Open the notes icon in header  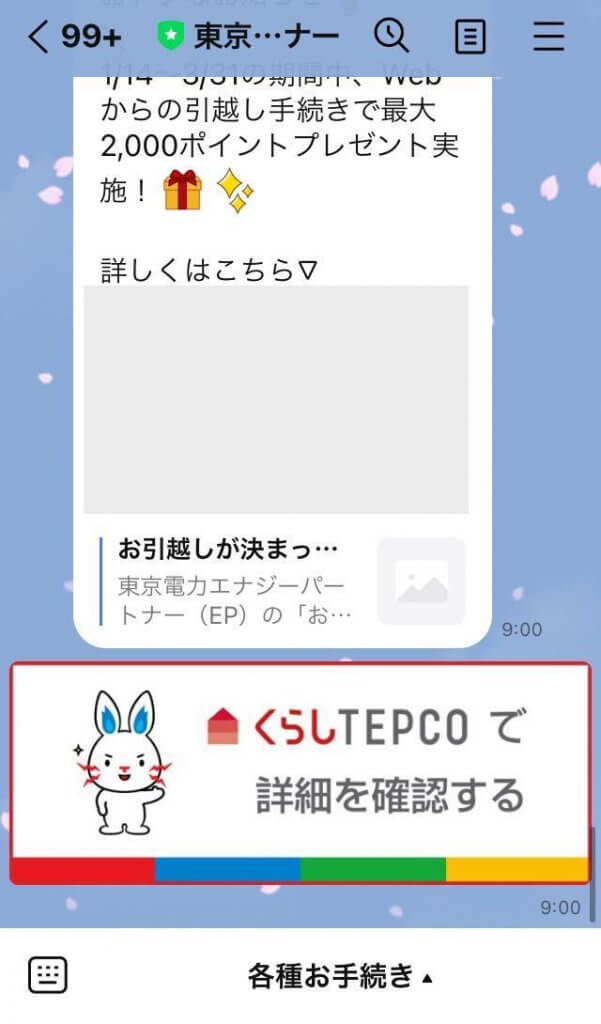point(470,37)
